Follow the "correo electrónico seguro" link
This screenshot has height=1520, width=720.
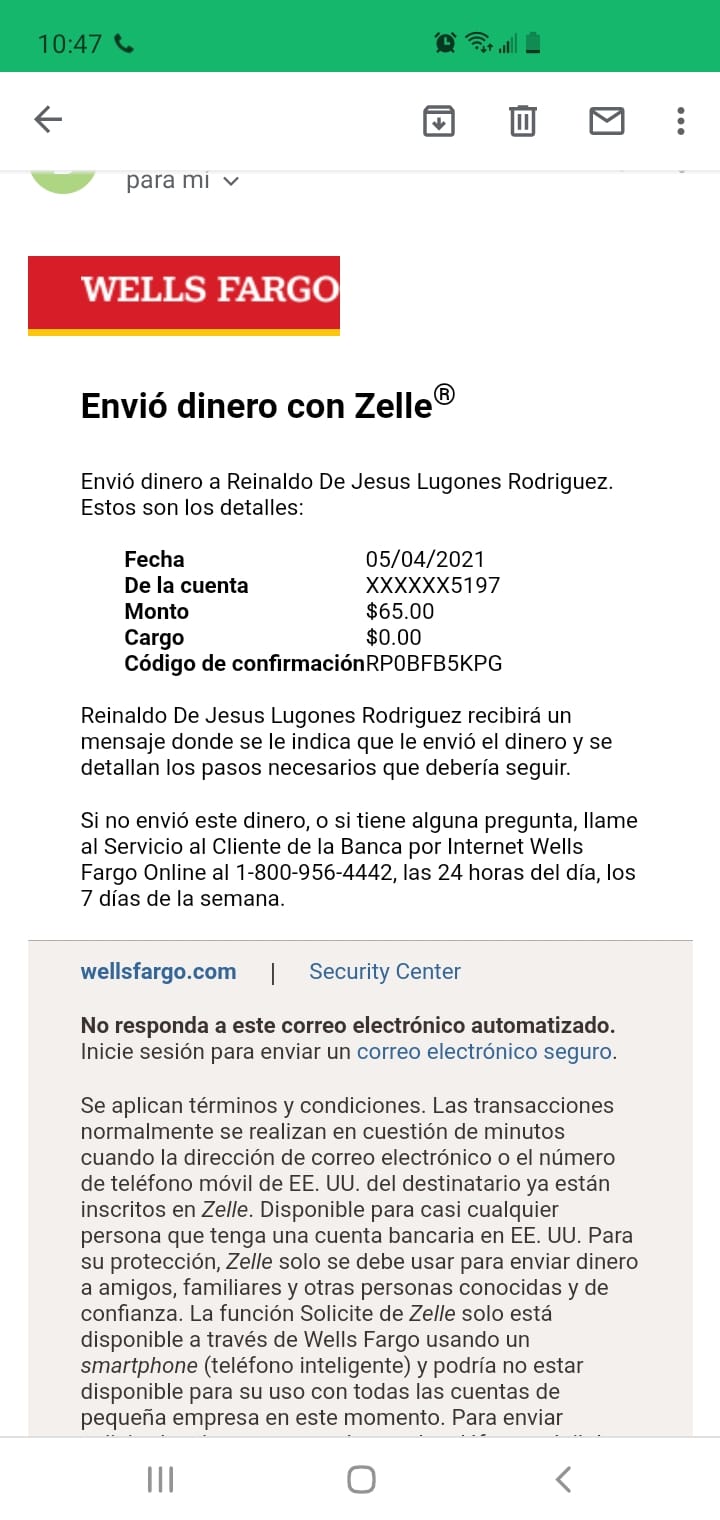[x=484, y=1052]
